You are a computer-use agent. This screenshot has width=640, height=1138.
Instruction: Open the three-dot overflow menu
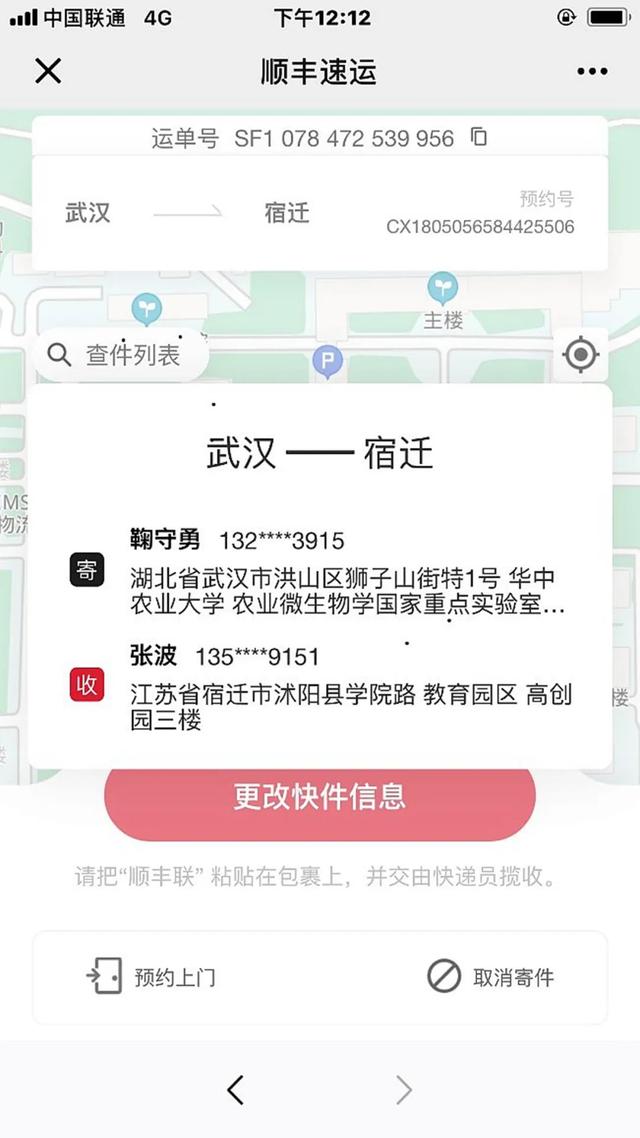[592, 71]
